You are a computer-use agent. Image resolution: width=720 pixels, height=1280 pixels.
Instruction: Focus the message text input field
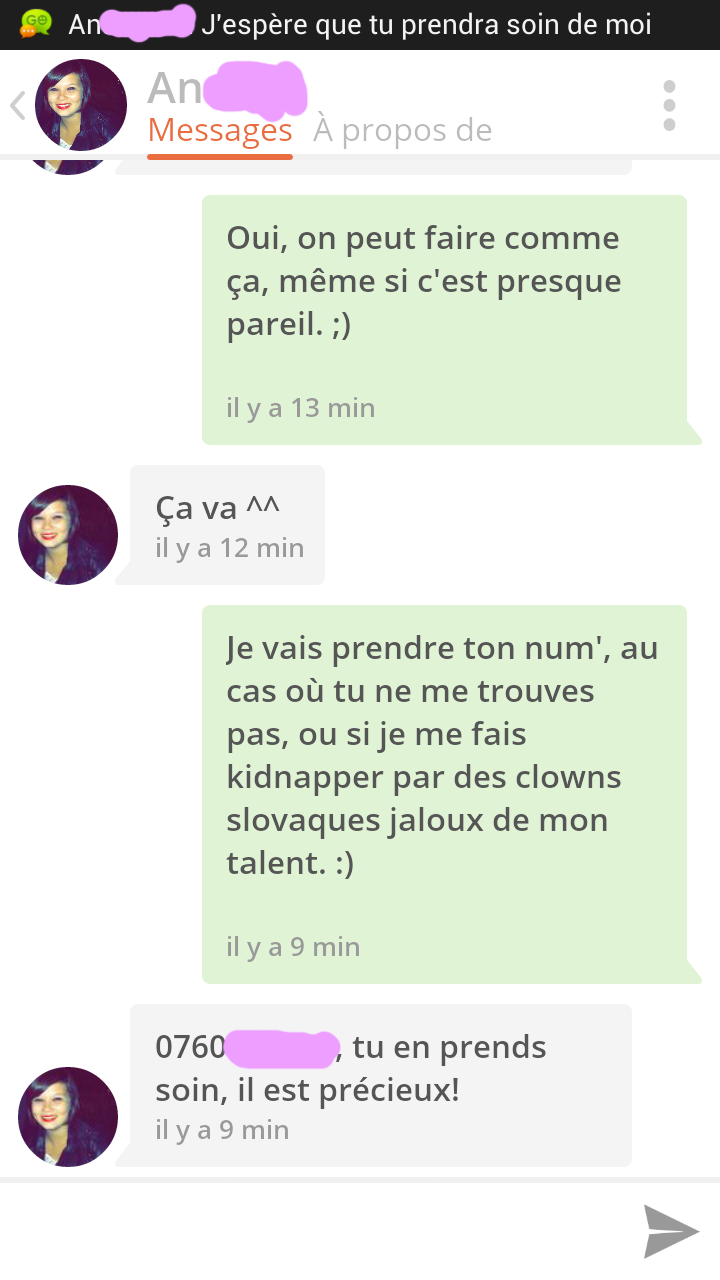[x=310, y=1230]
